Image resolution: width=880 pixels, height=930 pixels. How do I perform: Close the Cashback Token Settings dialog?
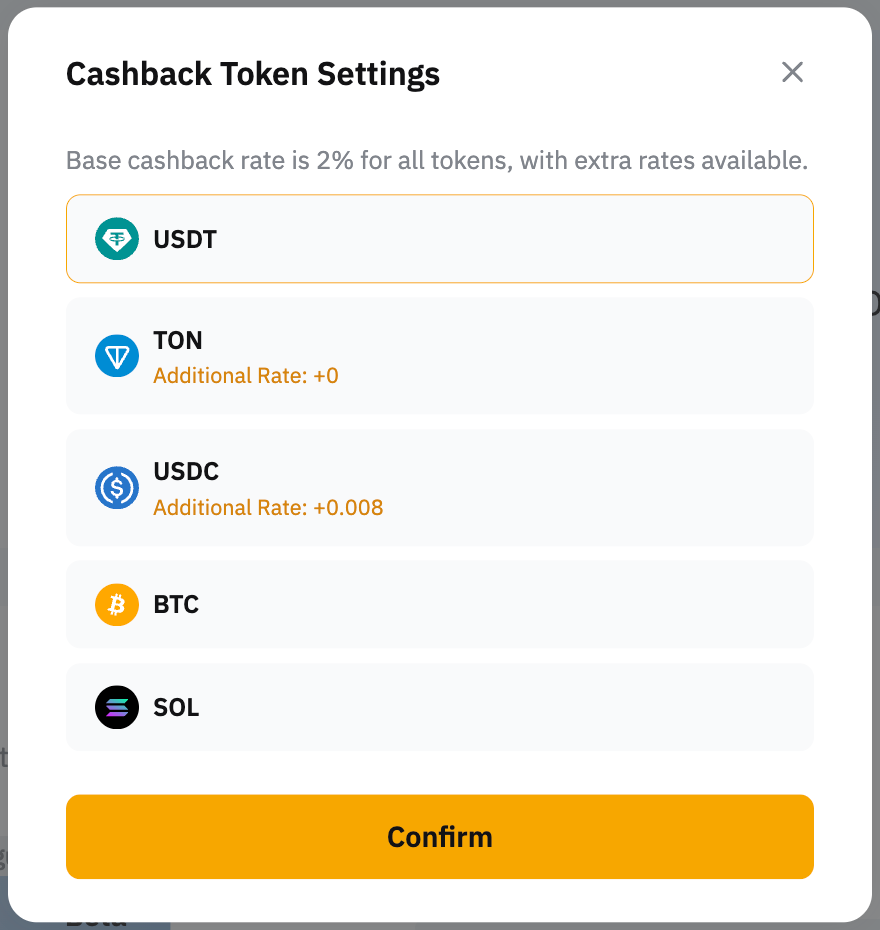click(x=792, y=72)
